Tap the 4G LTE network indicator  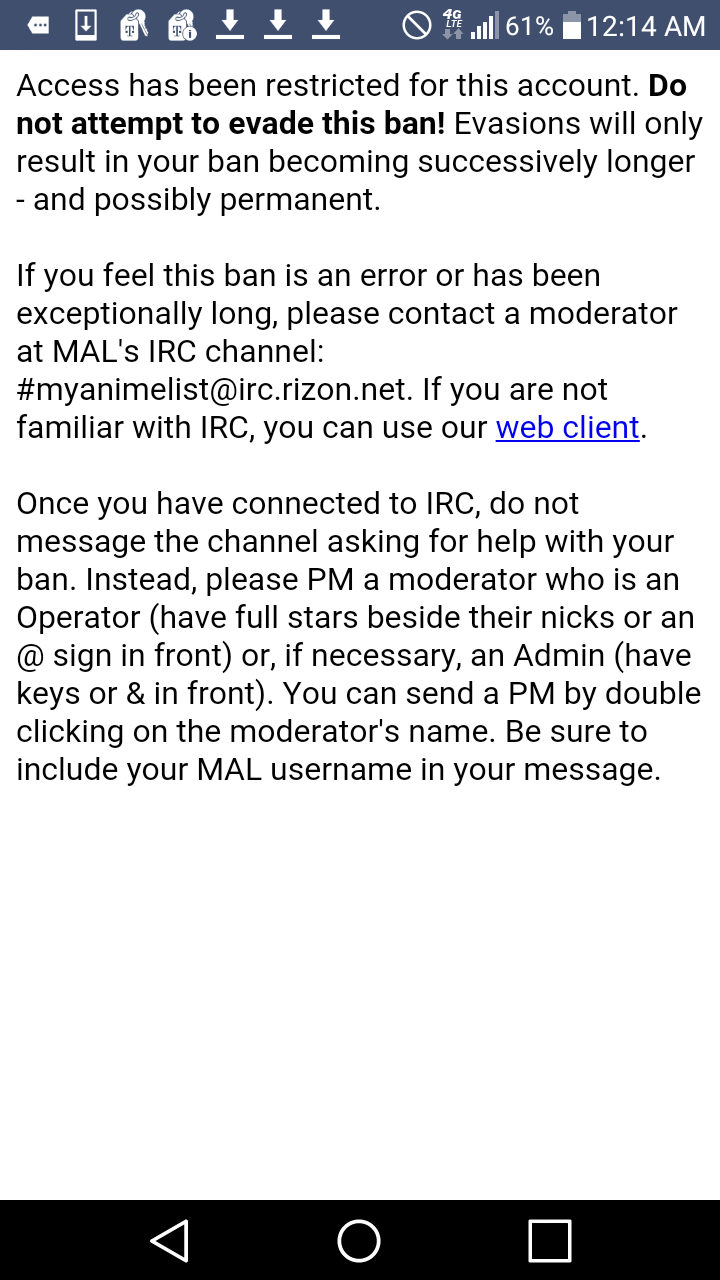point(451,24)
